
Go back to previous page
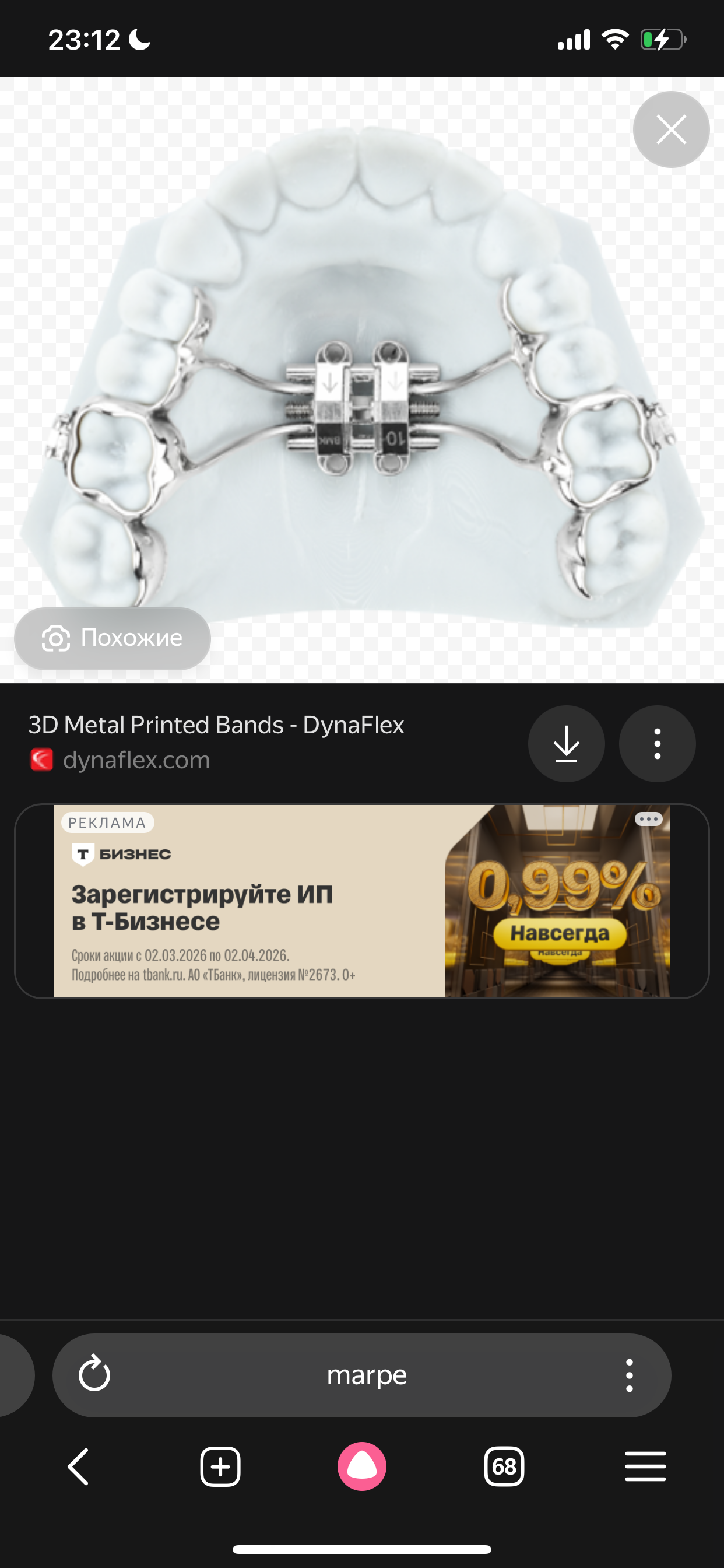tap(79, 1466)
